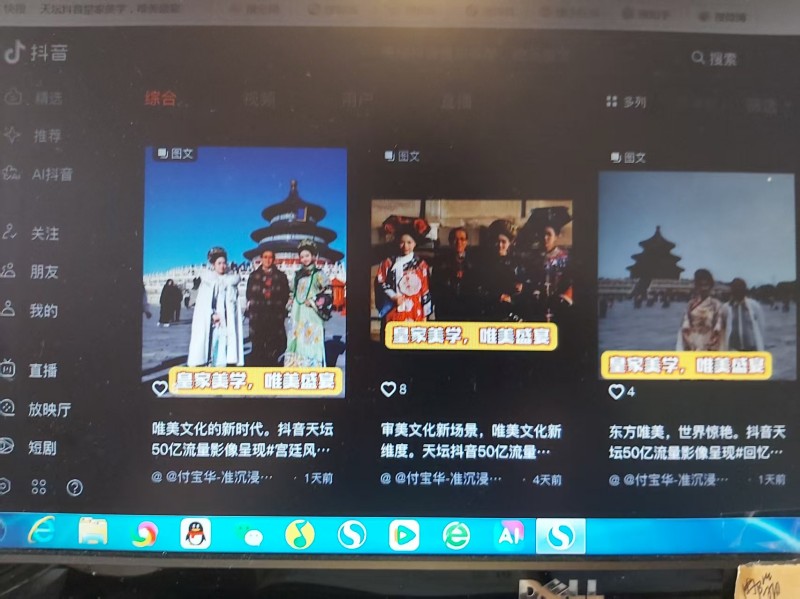Go to 直播 in the sidebar

click(x=43, y=370)
